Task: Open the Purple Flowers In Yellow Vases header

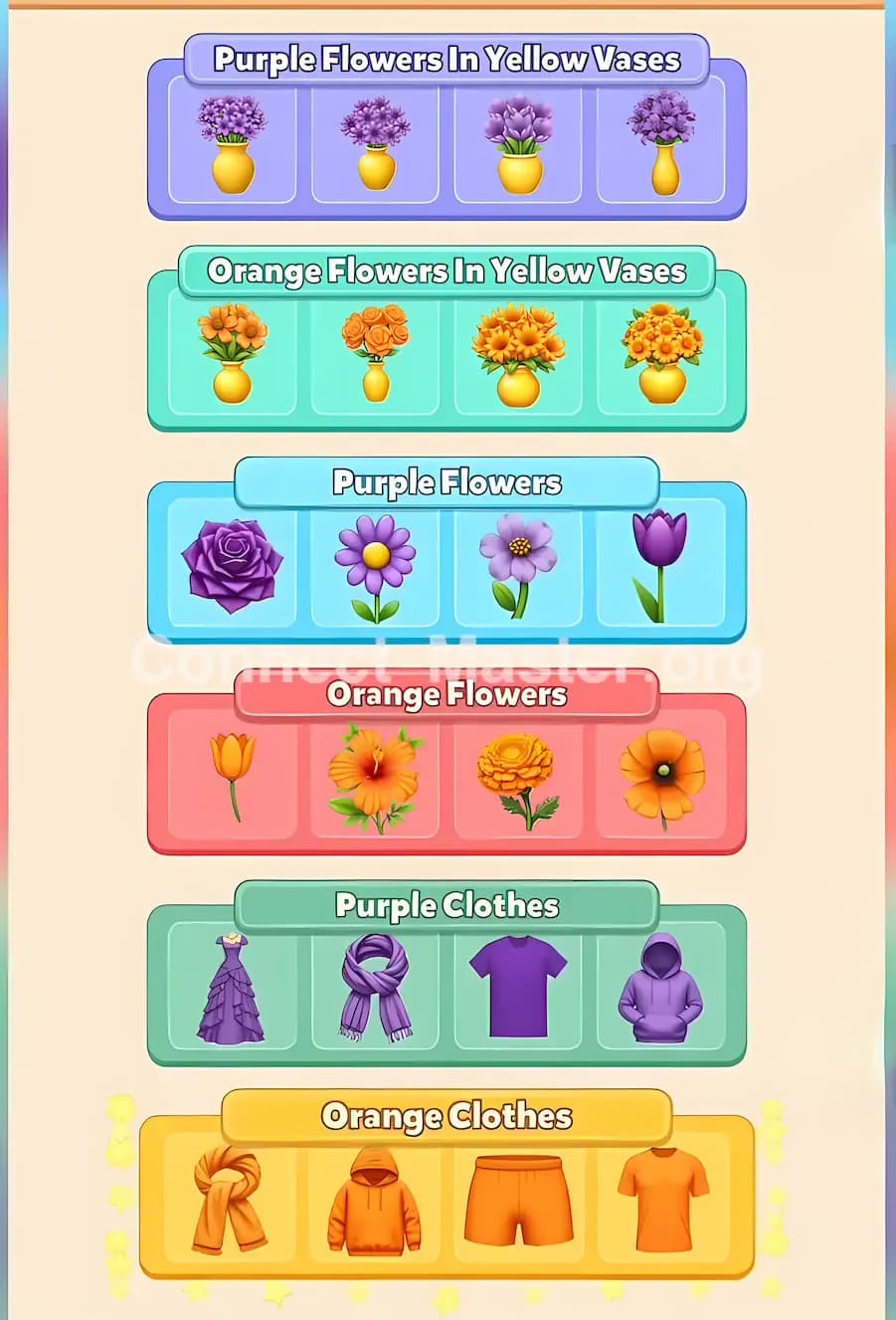Action: click(x=447, y=60)
